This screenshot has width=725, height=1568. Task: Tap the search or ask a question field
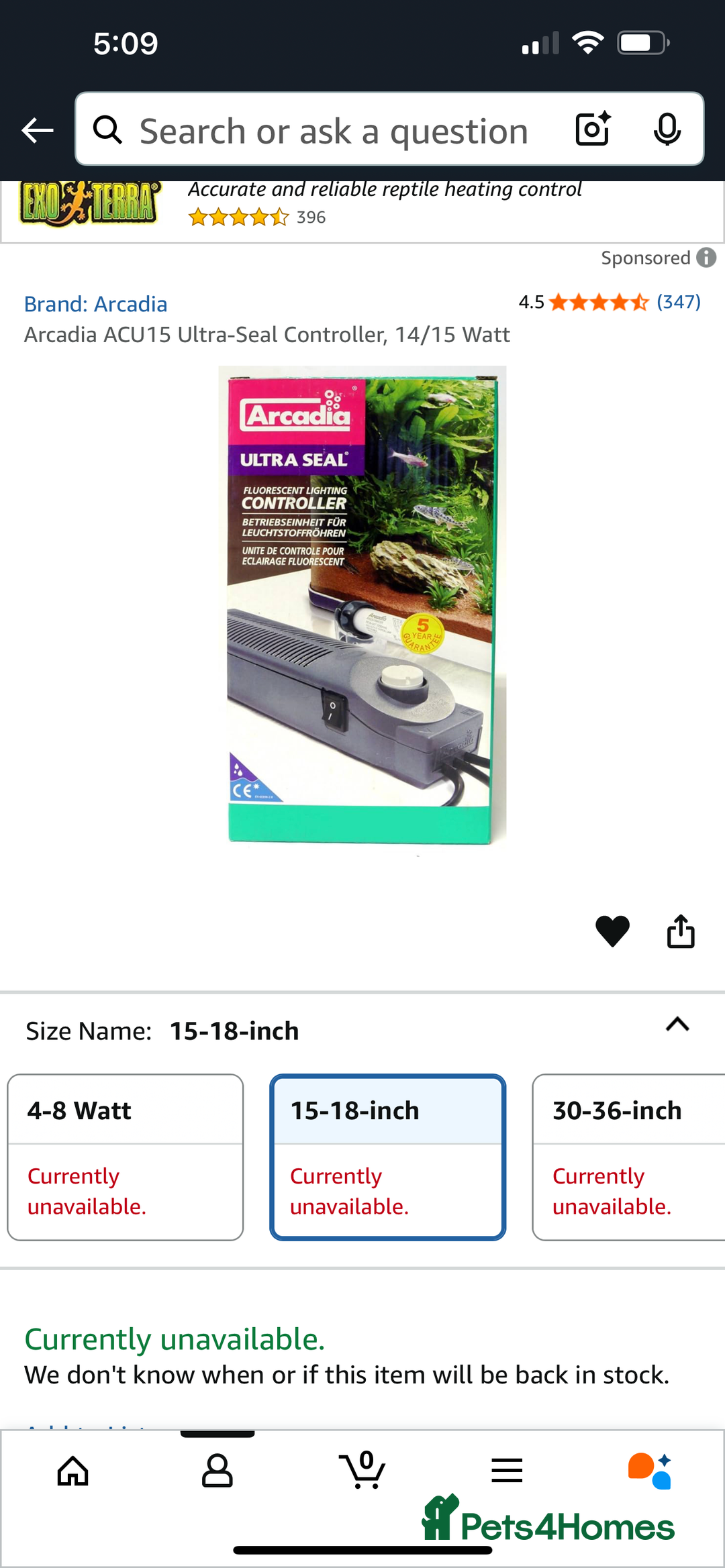pyautogui.click(x=332, y=130)
